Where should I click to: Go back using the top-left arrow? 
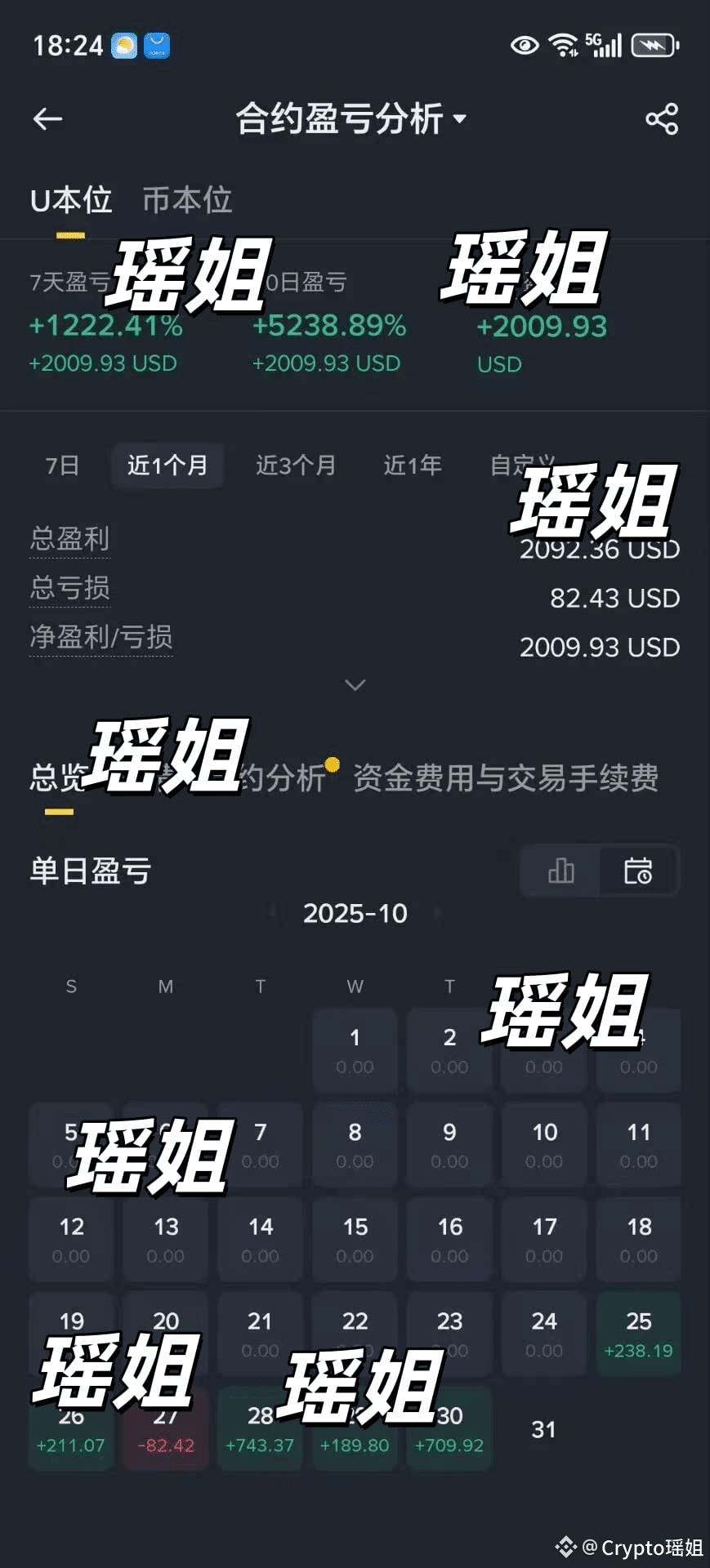(x=47, y=119)
